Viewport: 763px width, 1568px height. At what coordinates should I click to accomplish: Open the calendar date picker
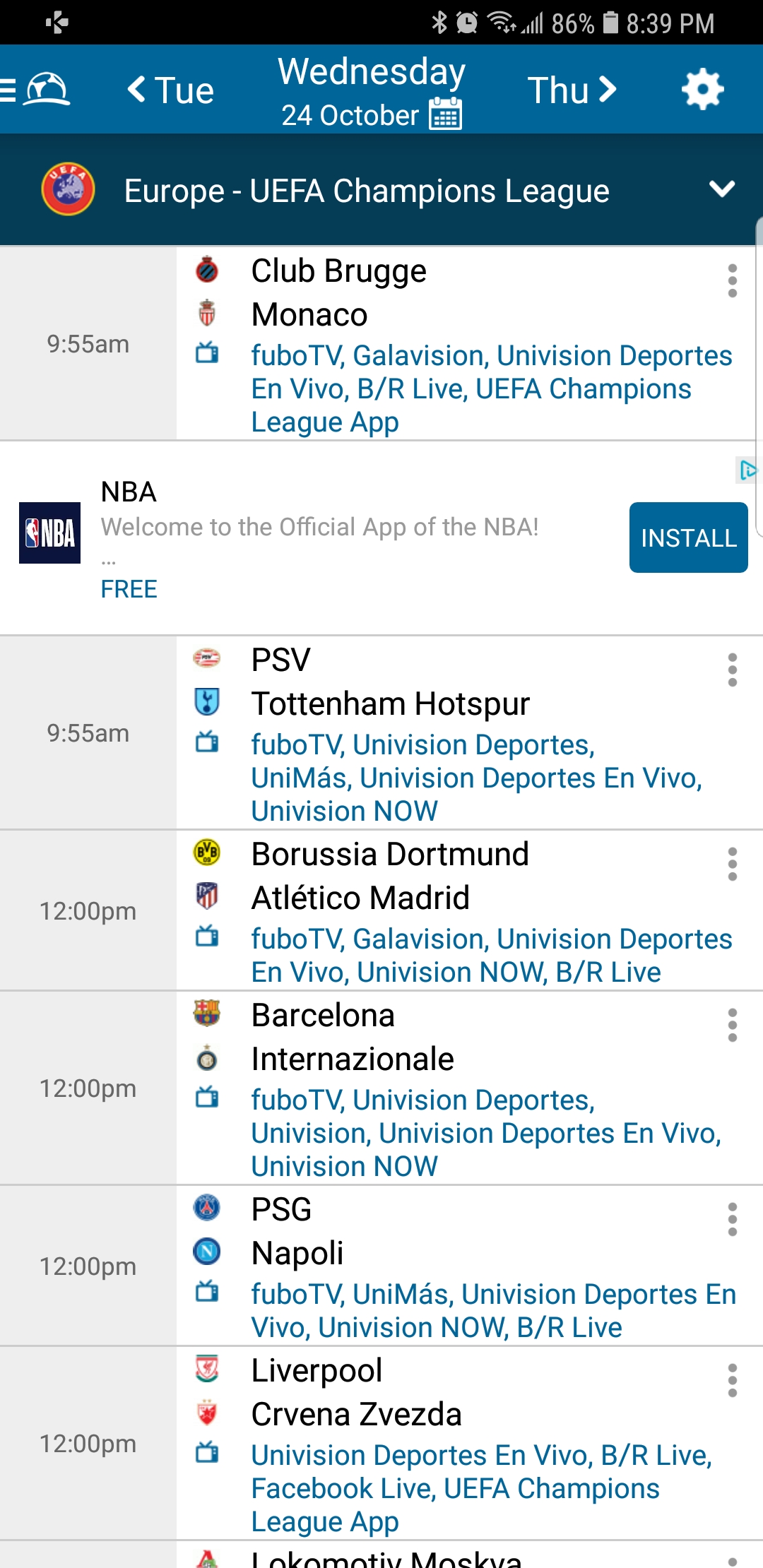(446, 114)
